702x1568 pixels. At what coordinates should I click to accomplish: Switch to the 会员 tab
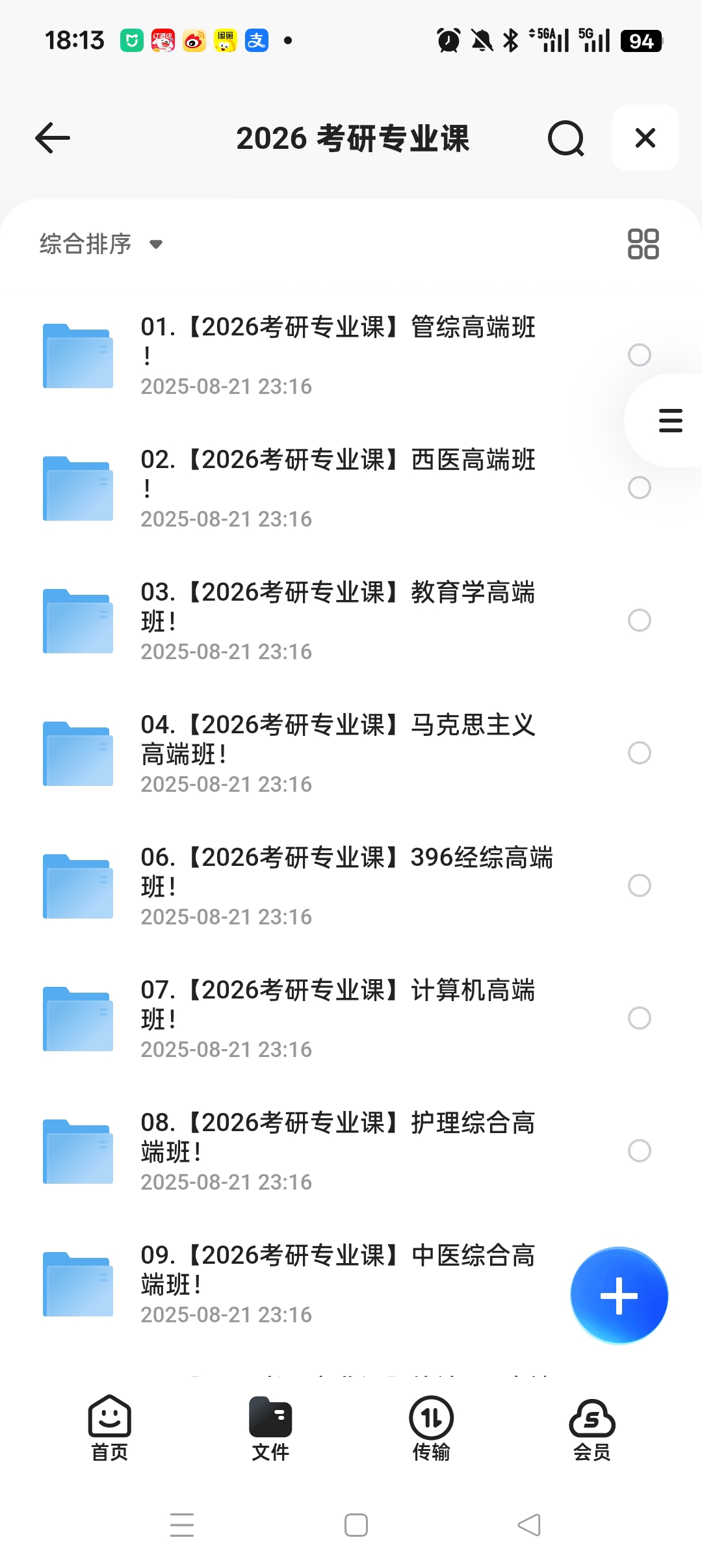(591, 1428)
